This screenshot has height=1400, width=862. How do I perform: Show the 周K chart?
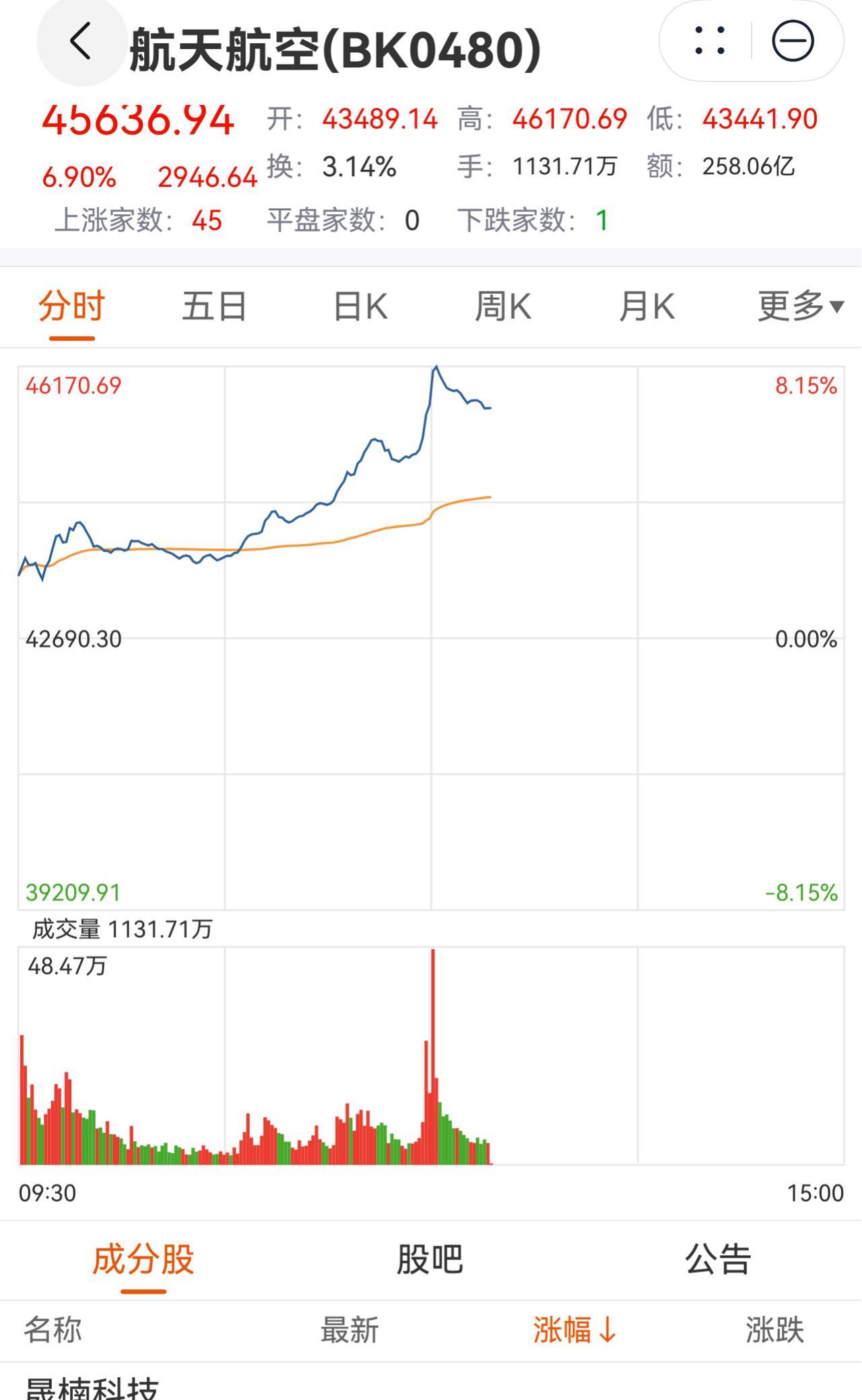coord(503,307)
